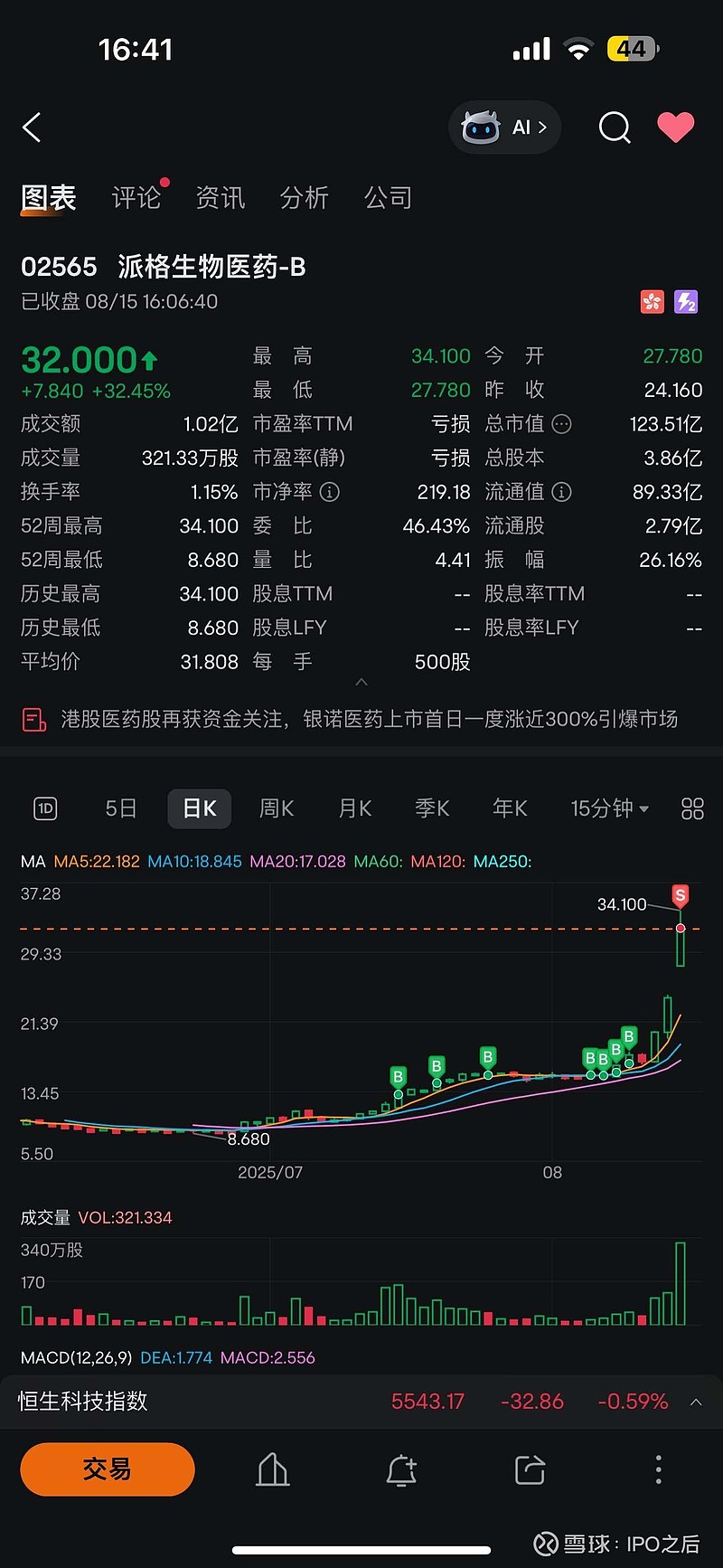This screenshot has width=723, height=1568.
Task: Switch to the 评论 tab
Action: coord(136,198)
